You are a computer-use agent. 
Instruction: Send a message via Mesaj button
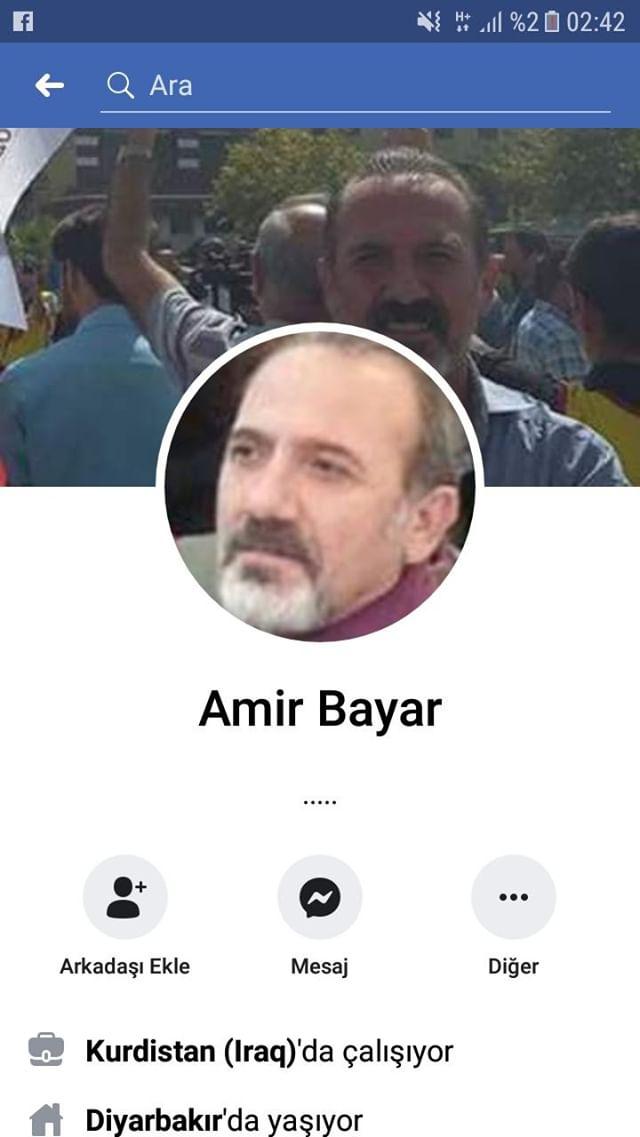coord(319,897)
